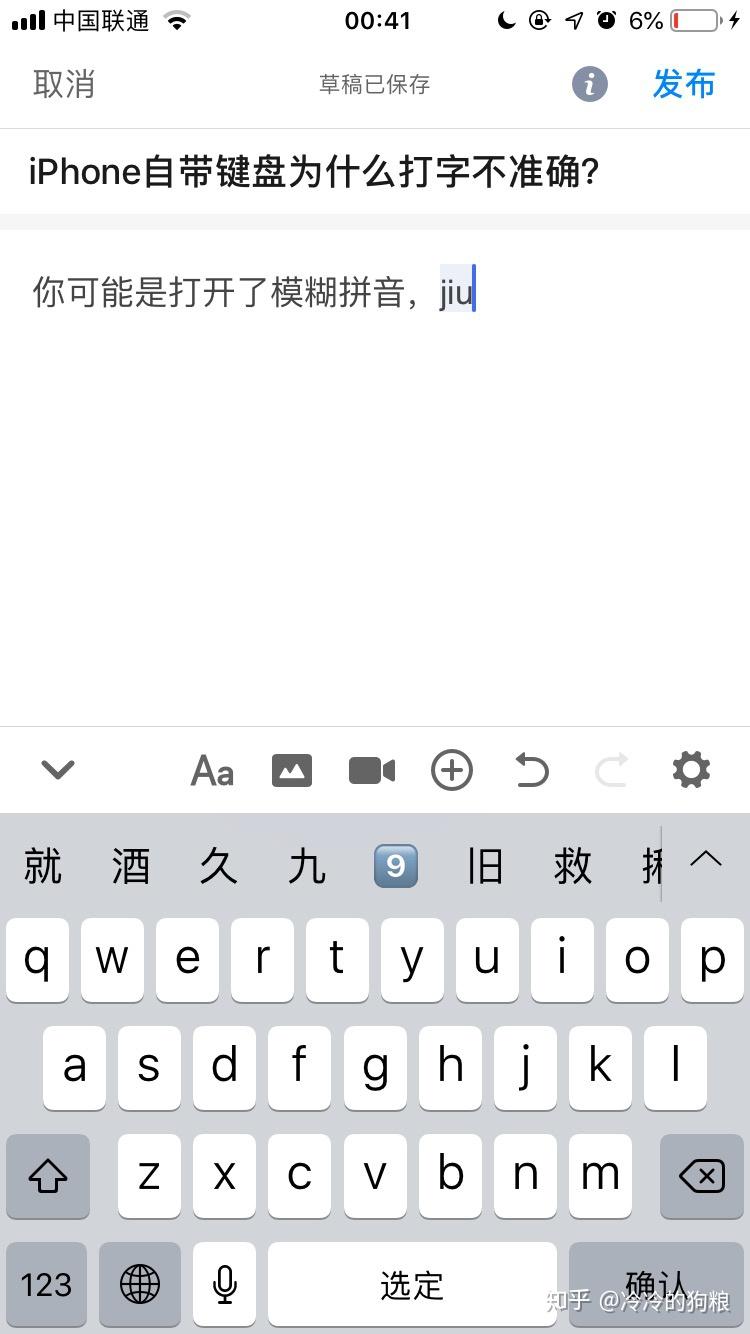Open the plus icon to add content
This screenshot has height=1334, width=750.
click(x=451, y=770)
